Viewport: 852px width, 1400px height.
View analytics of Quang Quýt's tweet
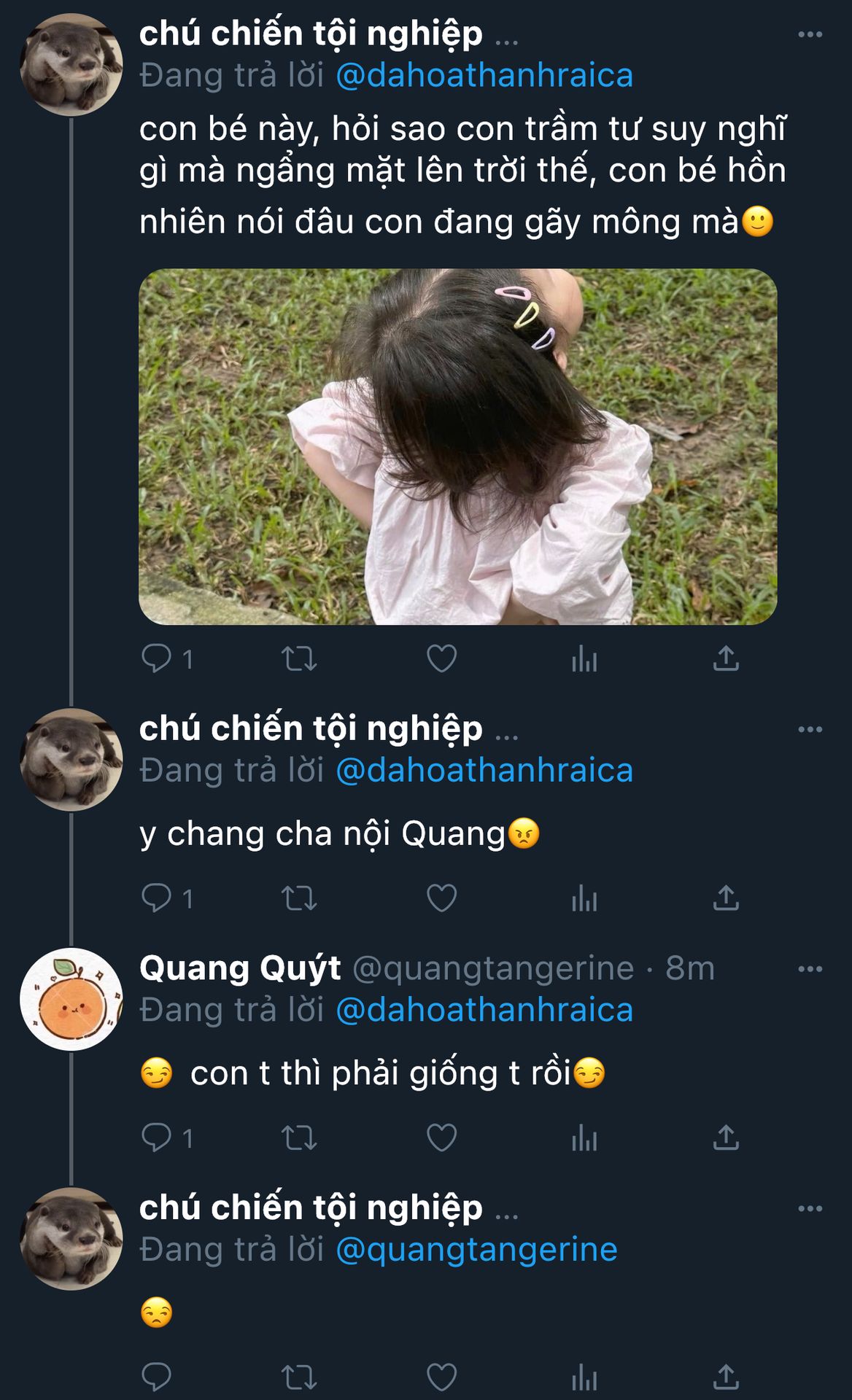(x=584, y=1137)
